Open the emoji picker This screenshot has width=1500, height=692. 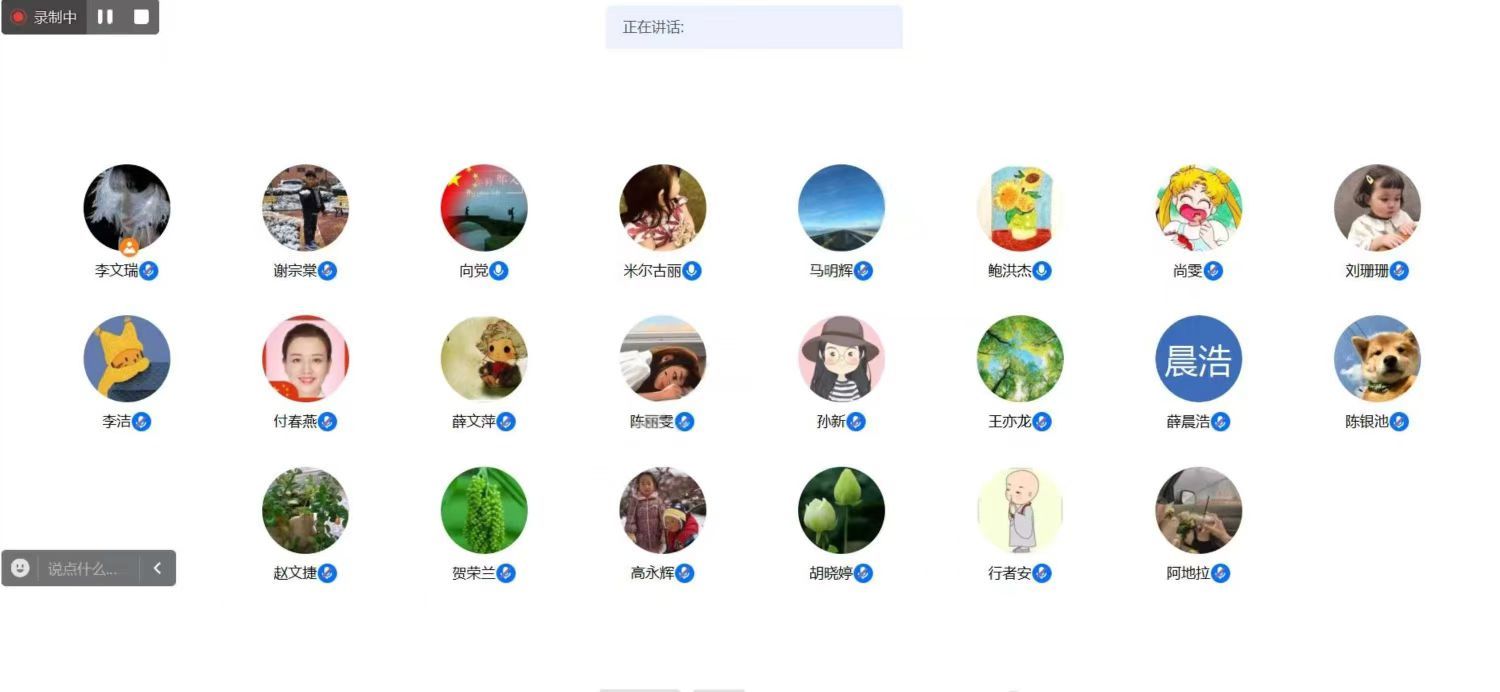(x=20, y=568)
